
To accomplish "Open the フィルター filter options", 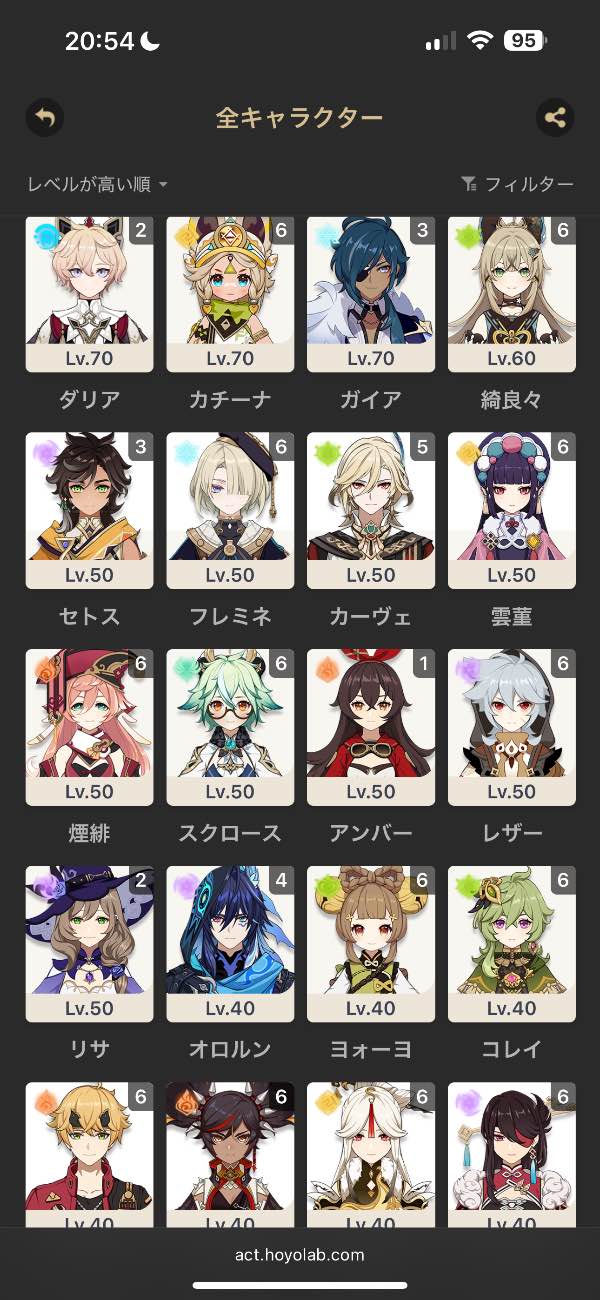I will coord(517,184).
